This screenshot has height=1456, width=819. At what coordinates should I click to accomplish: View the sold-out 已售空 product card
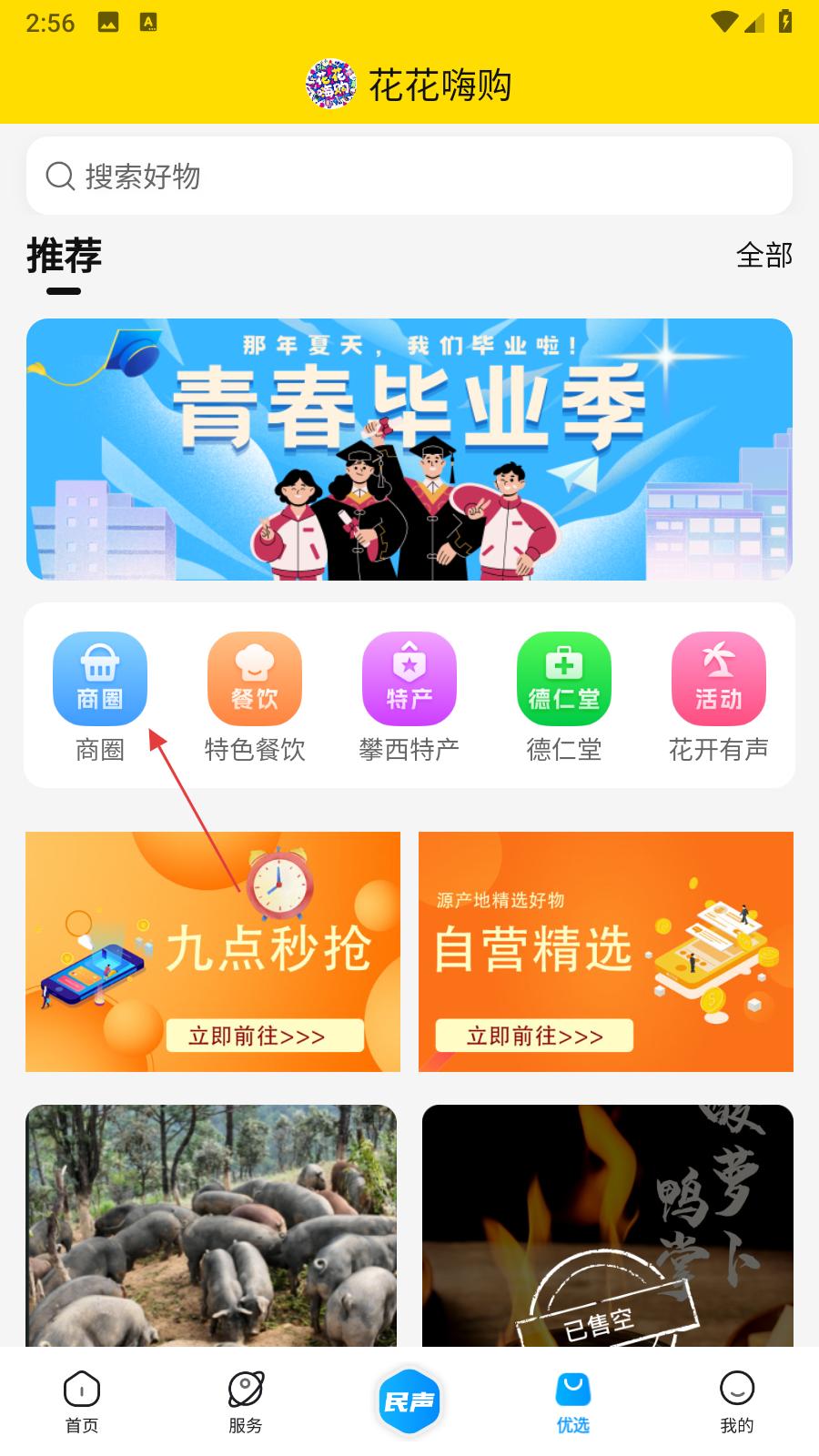point(608,1226)
